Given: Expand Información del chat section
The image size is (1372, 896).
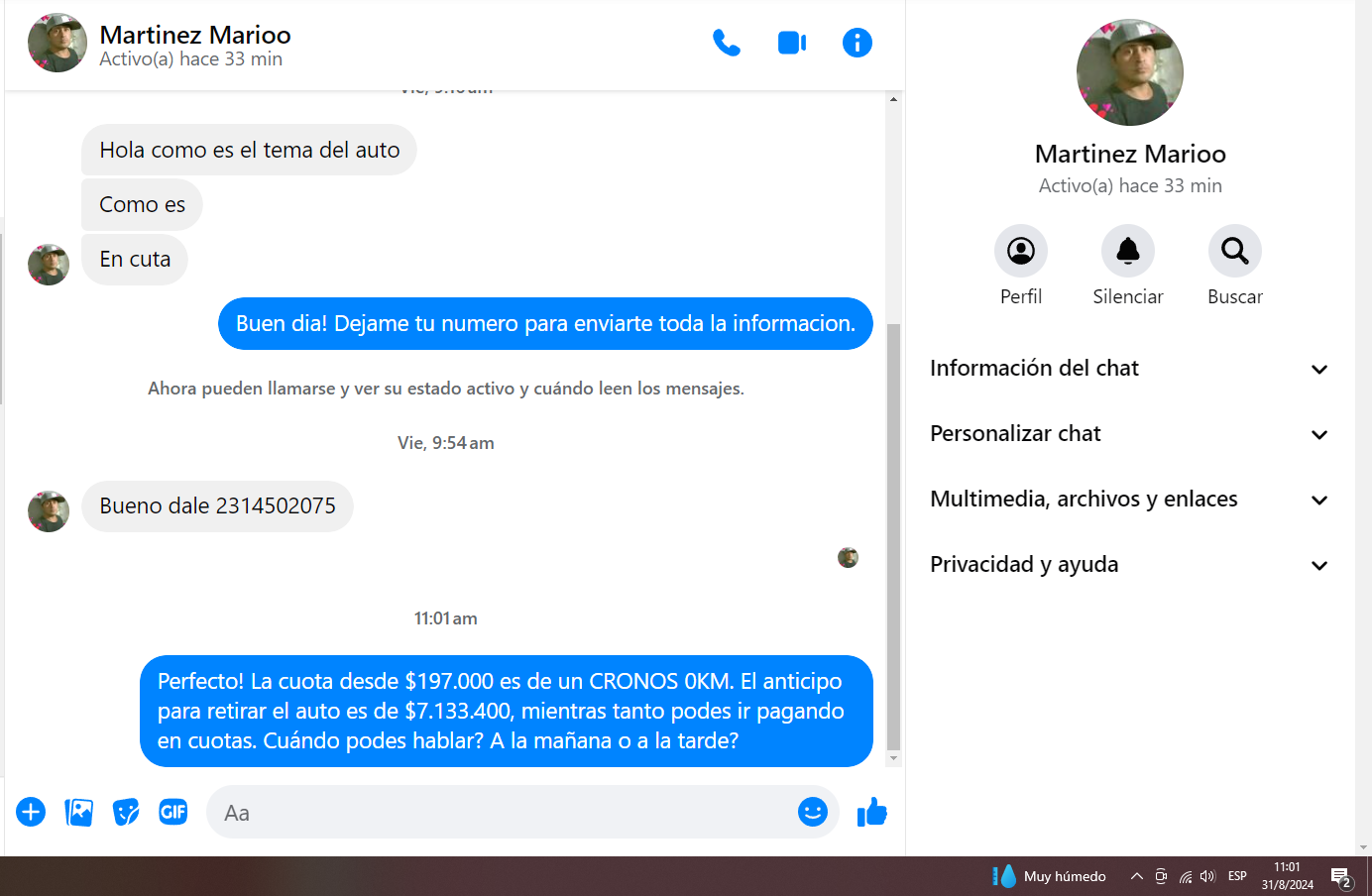Looking at the screenshot, I should (x=1128, y=369).
